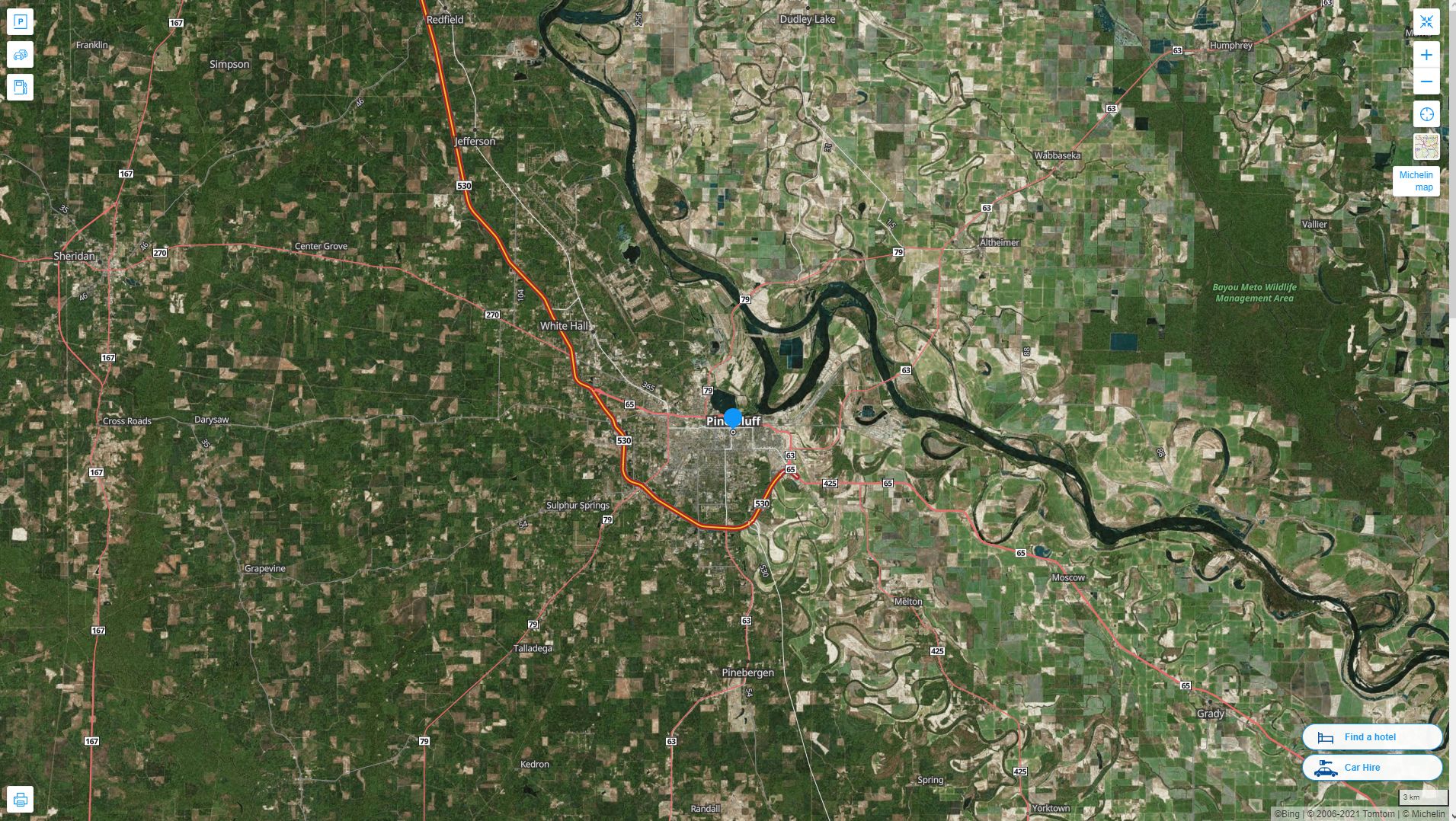
Task: Exit full screen map view
Action: tap(1426, 22)
